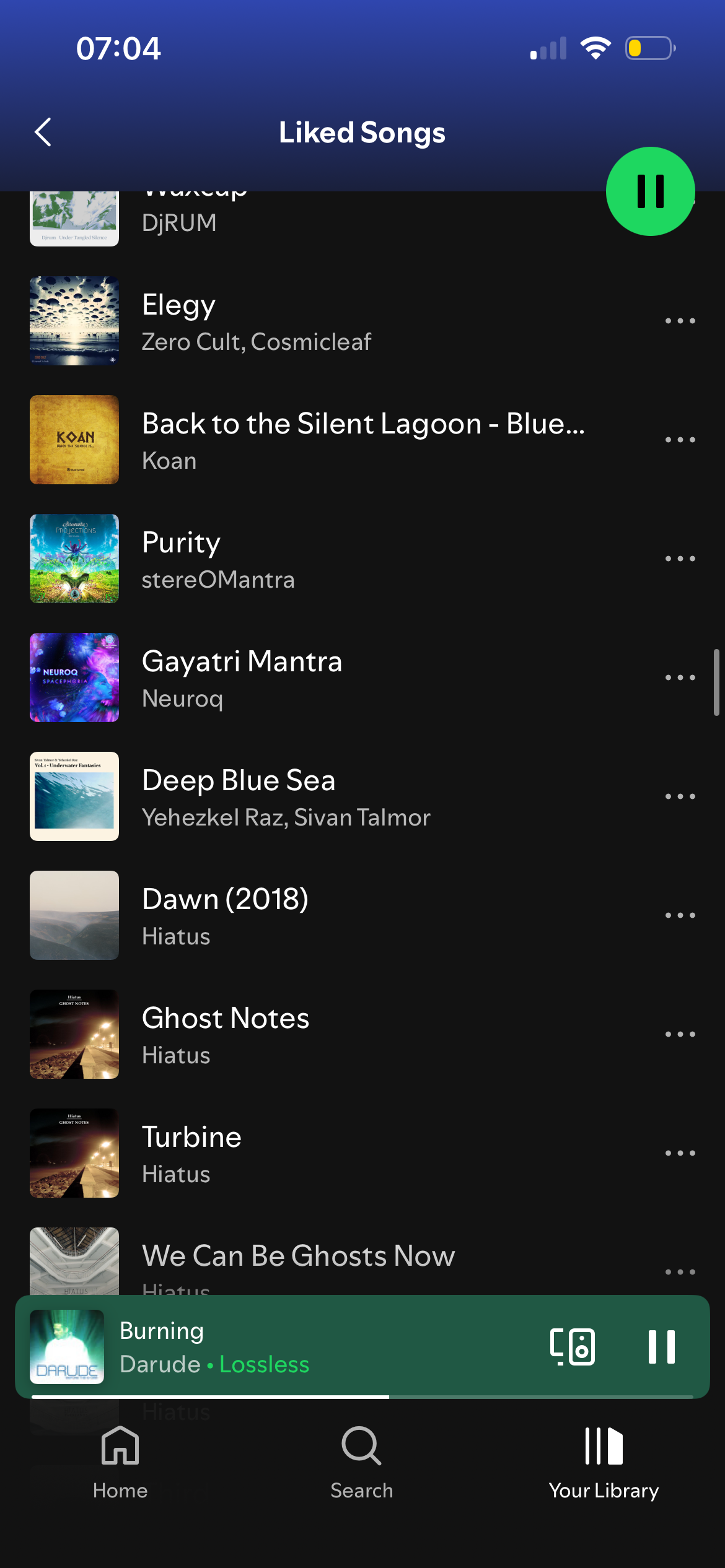Pause playback with the green button
725x1568 pixels.
pos(650,191)
